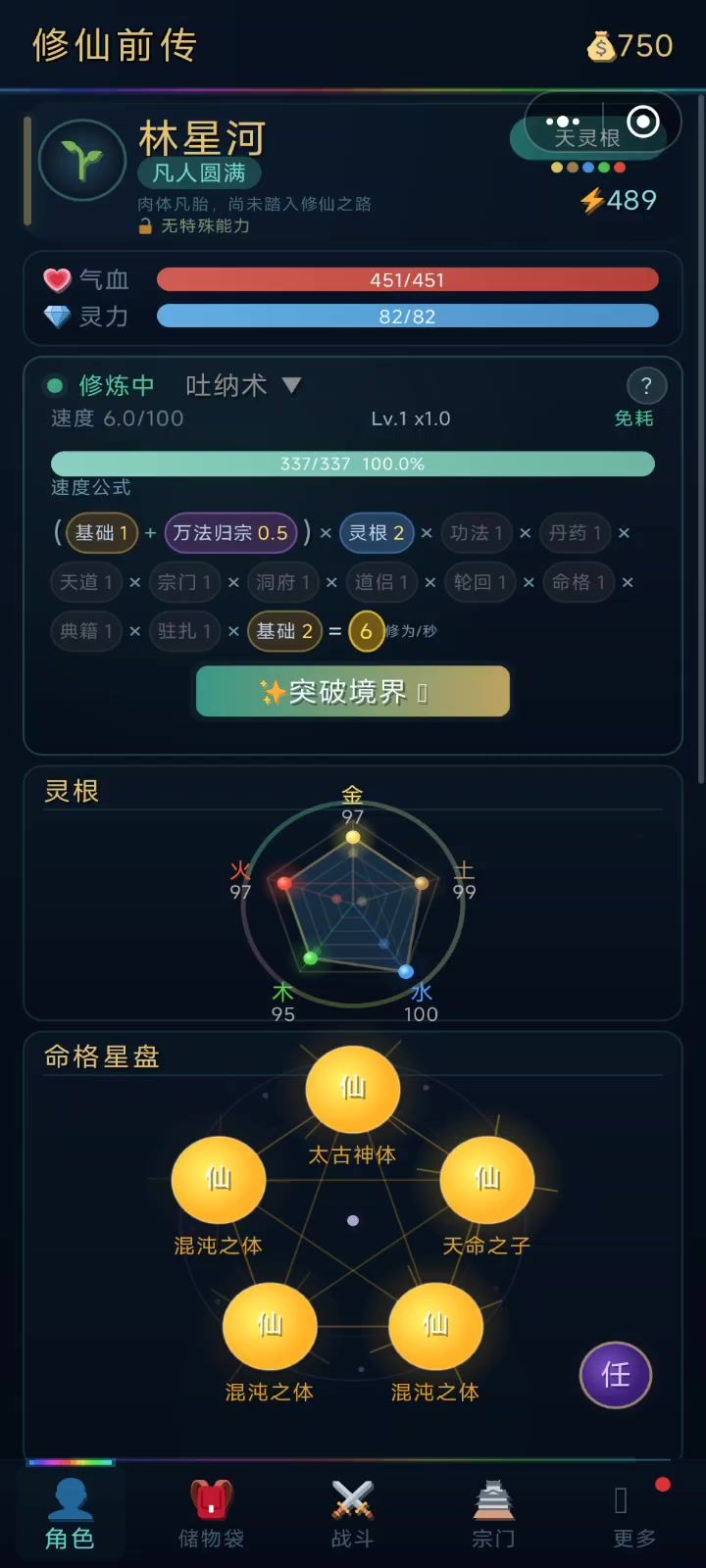The width and height of the screenshot is (706, 1568).
Task: Select the 角色 tab
Action: pyautogui.click(x=70, y=1513)
